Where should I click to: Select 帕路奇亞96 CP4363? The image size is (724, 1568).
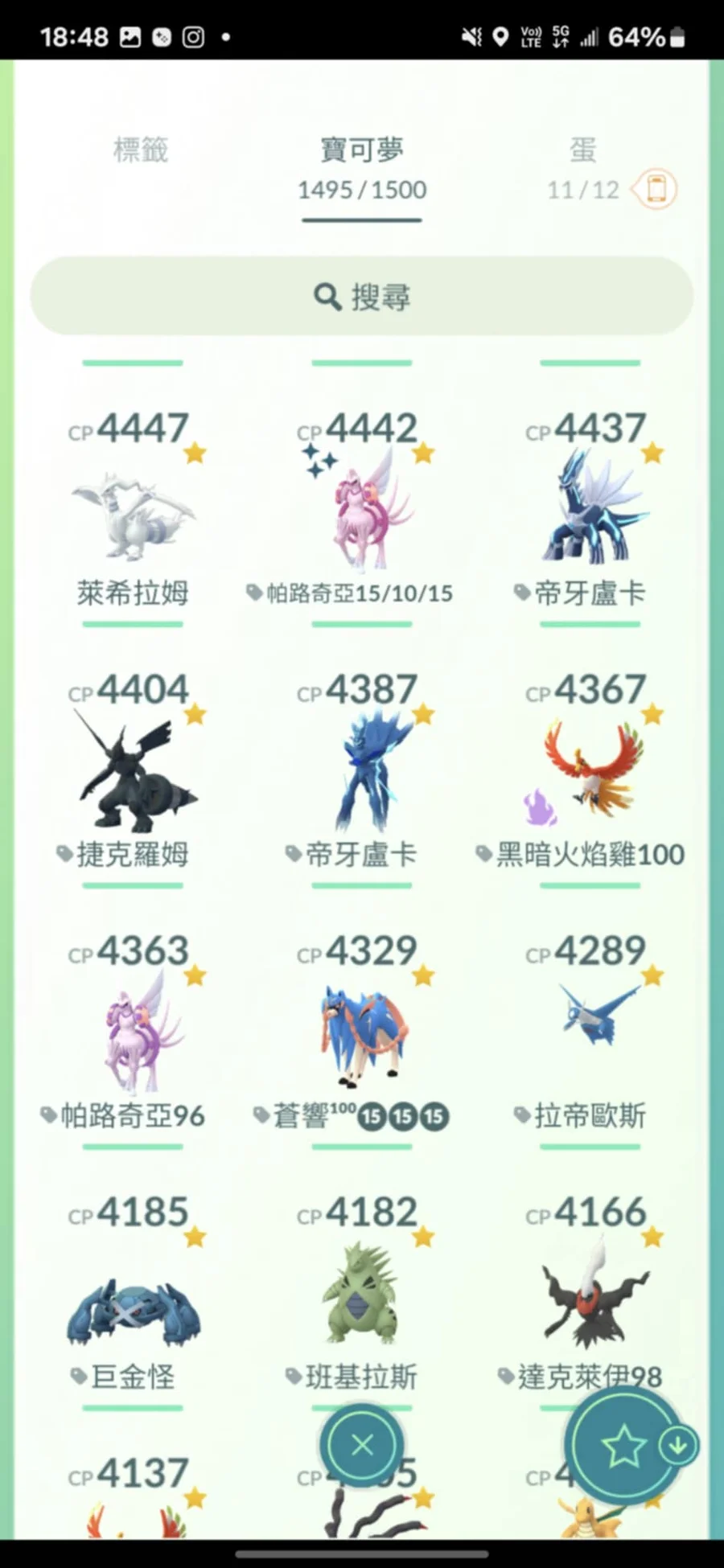coord(133,1033)
